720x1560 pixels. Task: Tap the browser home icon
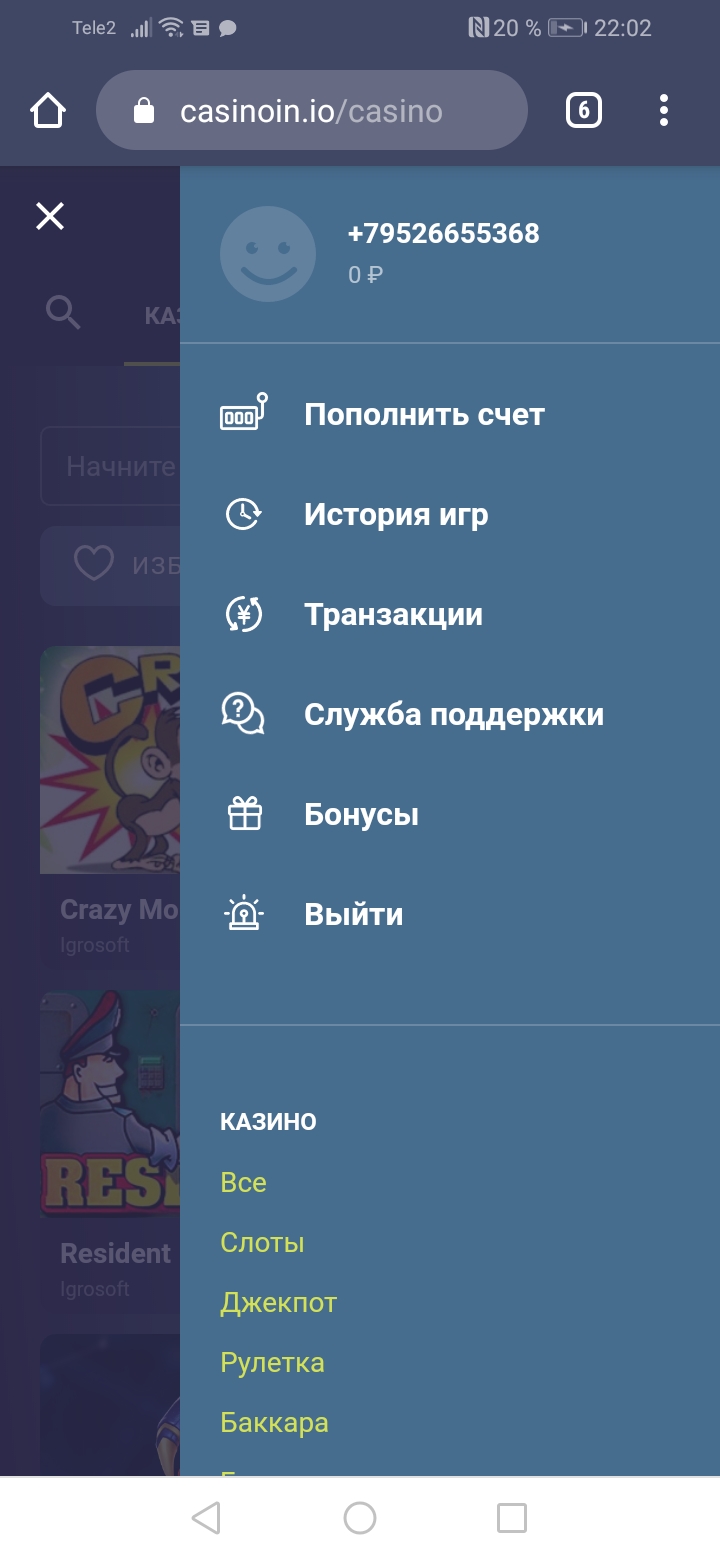point(48,110)
